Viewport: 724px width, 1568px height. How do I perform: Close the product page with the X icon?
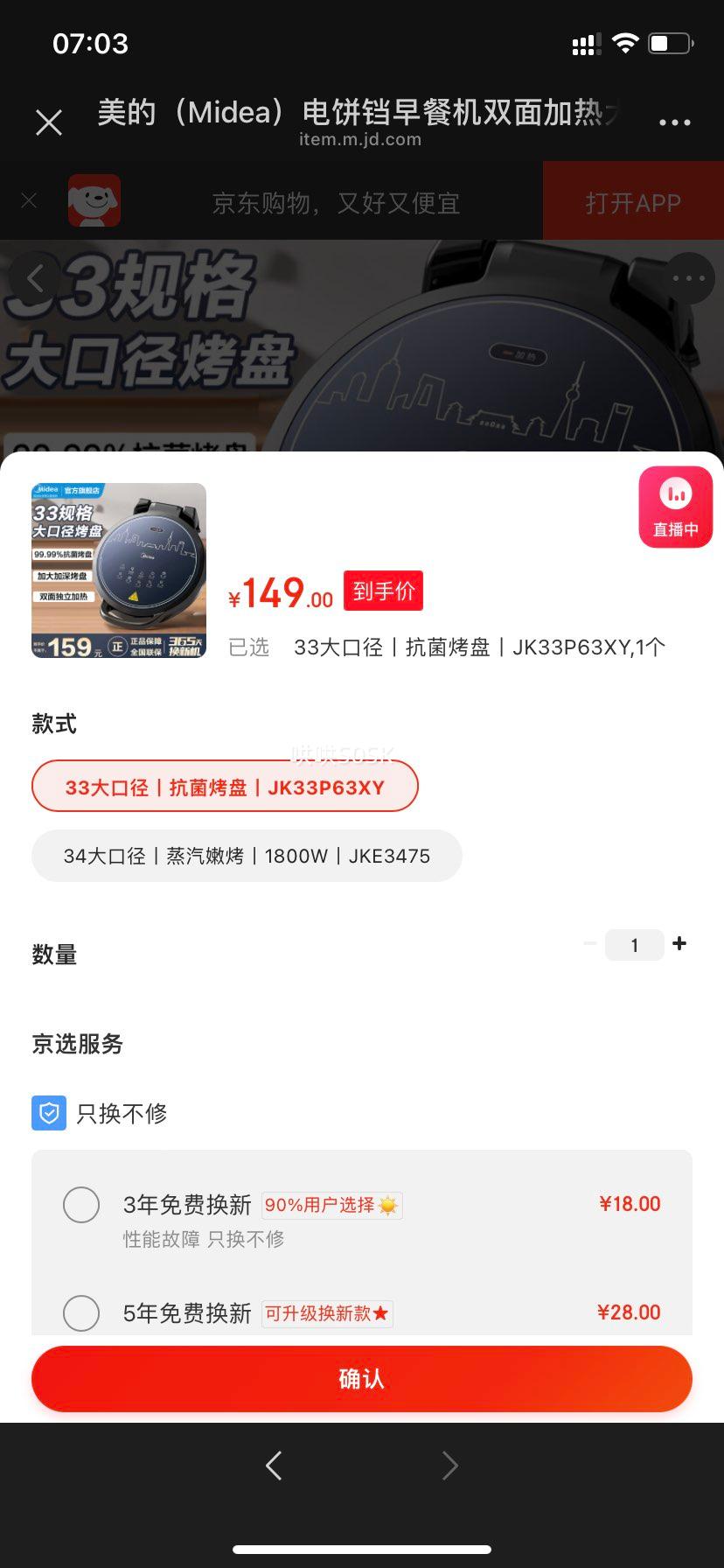[x=49, y=122]
